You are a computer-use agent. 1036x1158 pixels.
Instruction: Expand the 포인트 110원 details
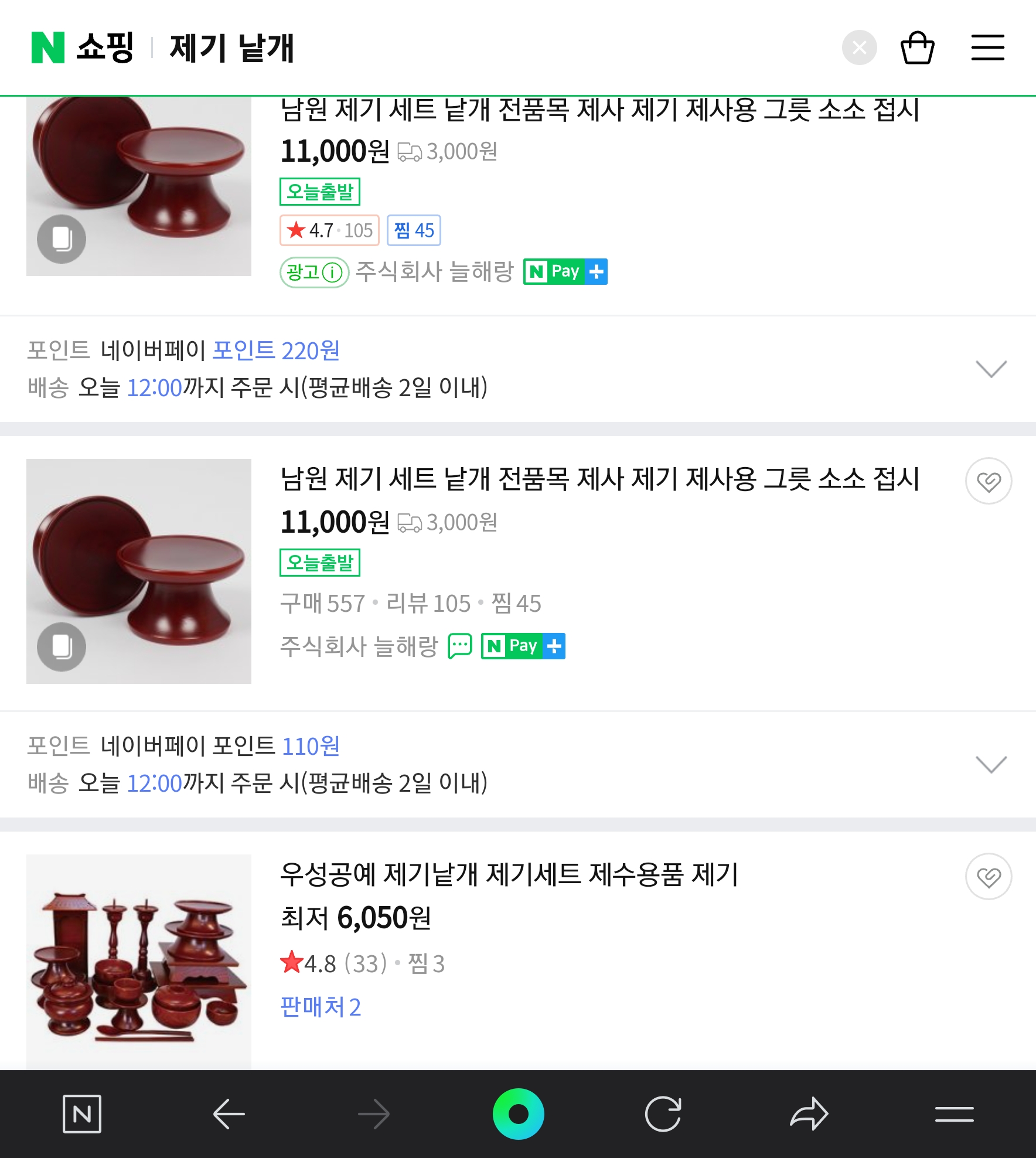click(x=991, y=764)
